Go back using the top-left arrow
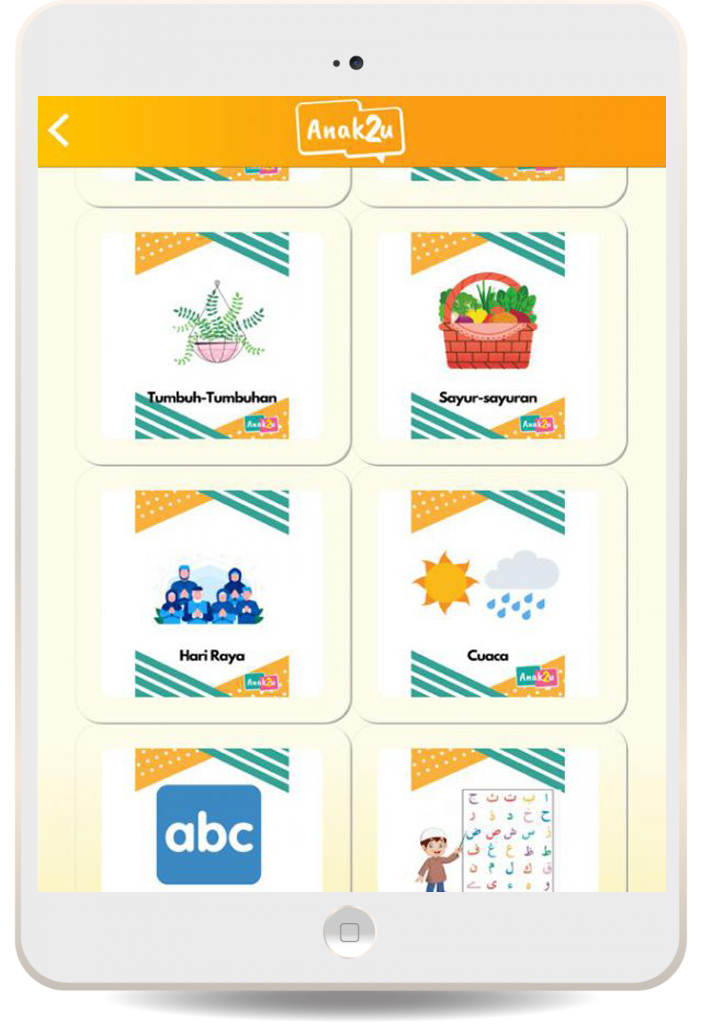Image resolution: width=702 pixels, height=1024 pixels. (x=60, y=130)
